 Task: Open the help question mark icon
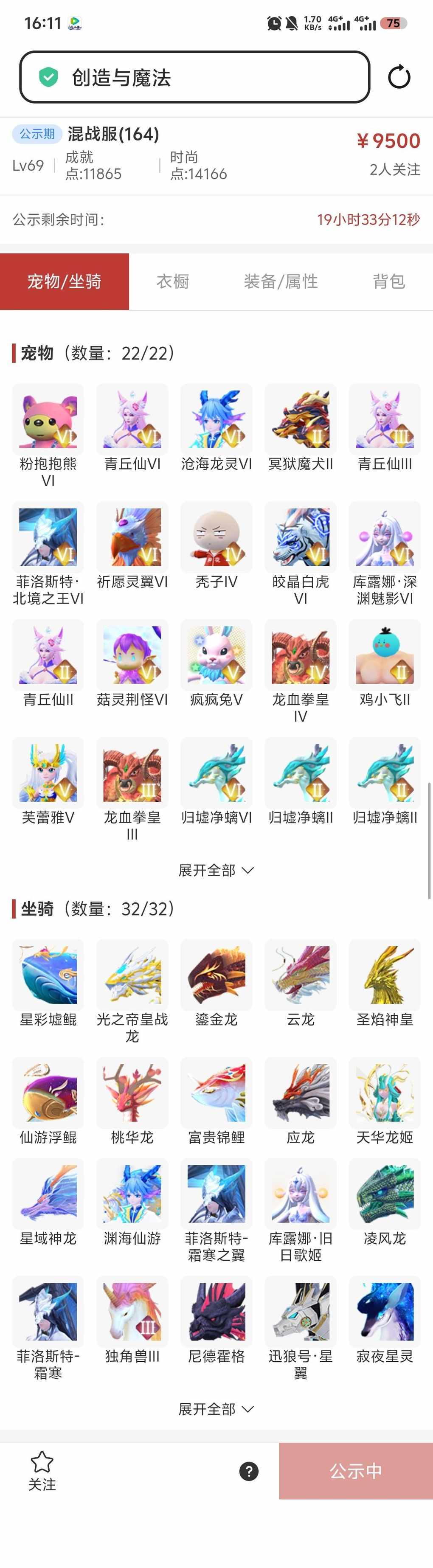(248, 1471)
